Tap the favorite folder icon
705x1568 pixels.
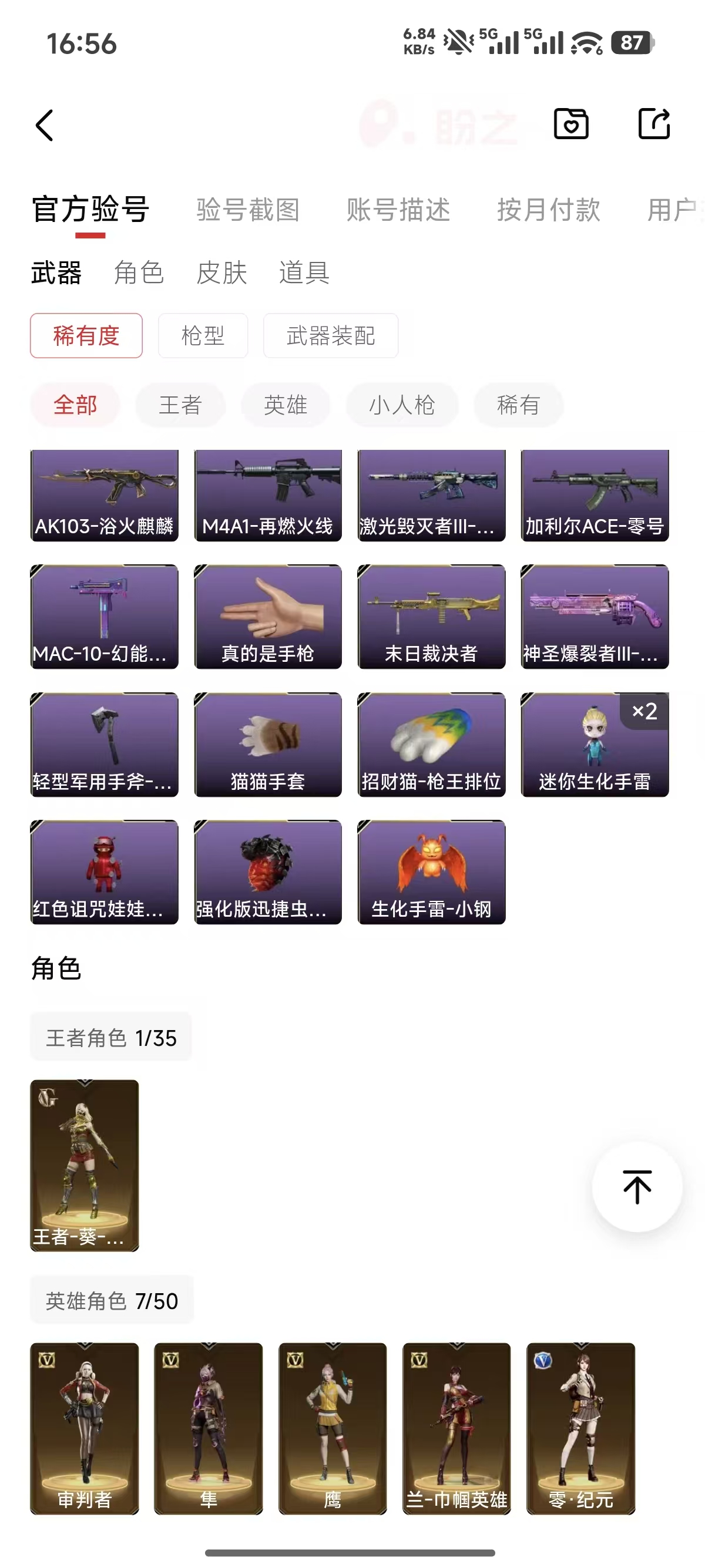click(571, 124)
